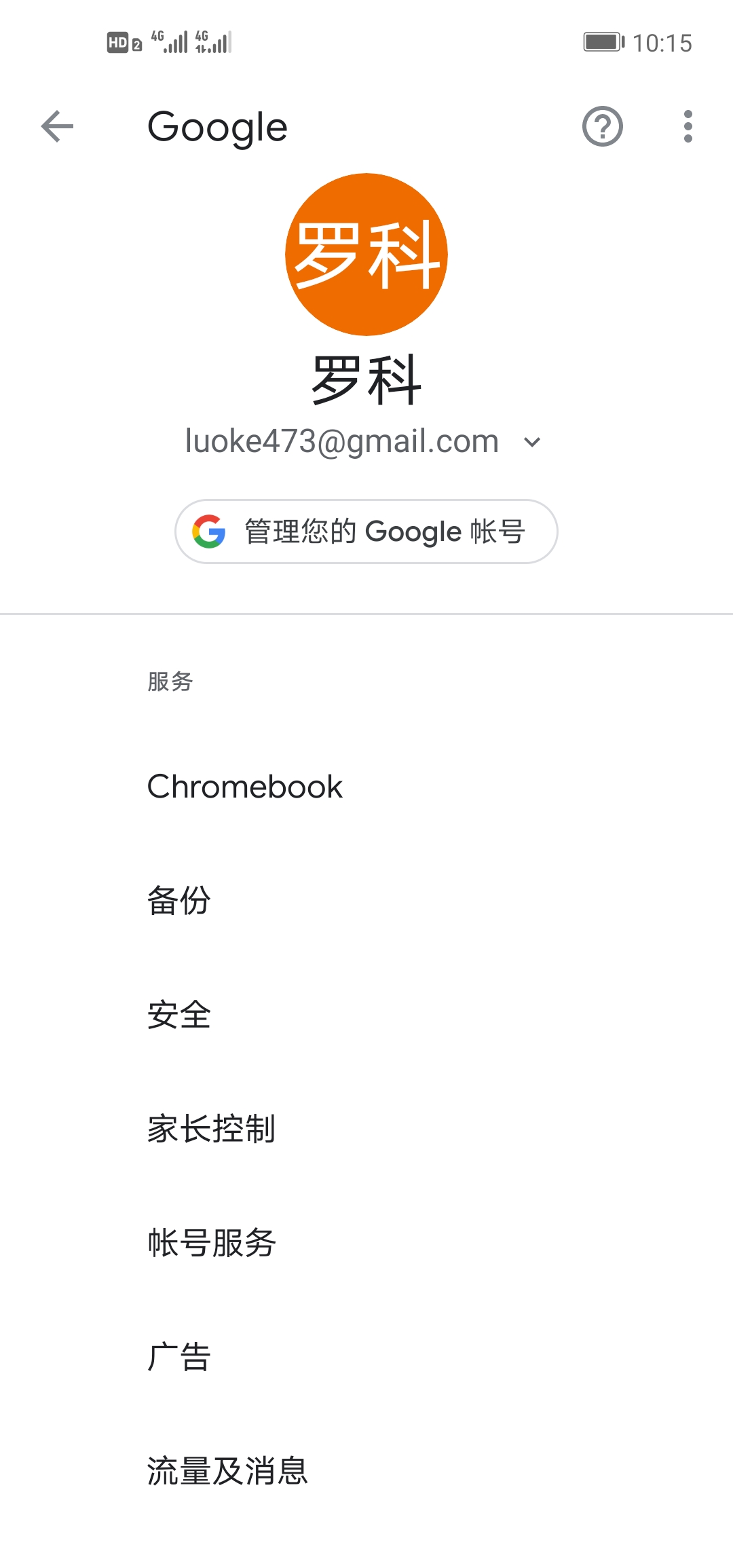The height and width of the screenshot is (1568, 733).
Task: Open 广告 settings
Action: click(366, 1357)
